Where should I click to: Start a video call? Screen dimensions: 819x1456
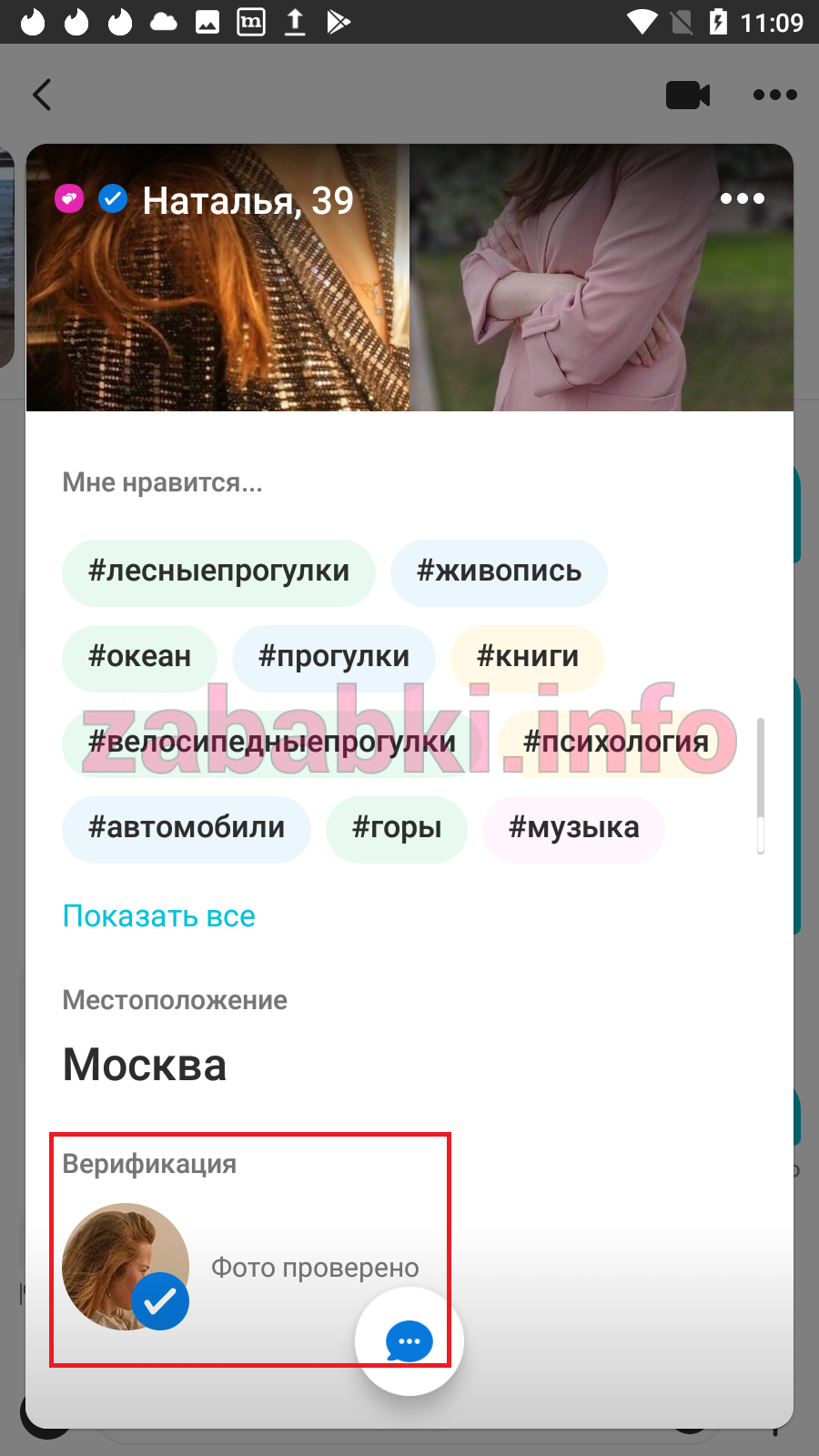[x=688, y=95]
